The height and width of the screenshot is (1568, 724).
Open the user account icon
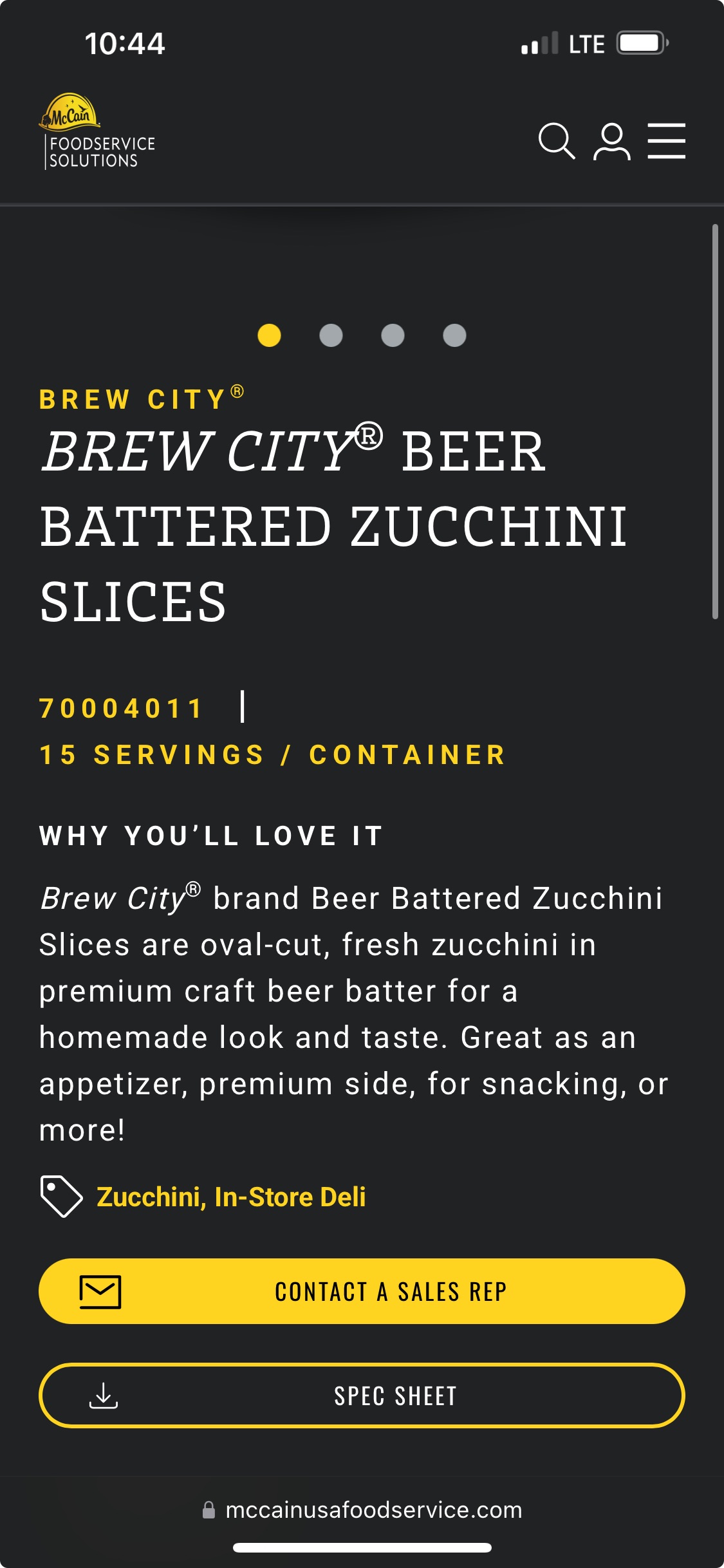click(x=611, y=141)
